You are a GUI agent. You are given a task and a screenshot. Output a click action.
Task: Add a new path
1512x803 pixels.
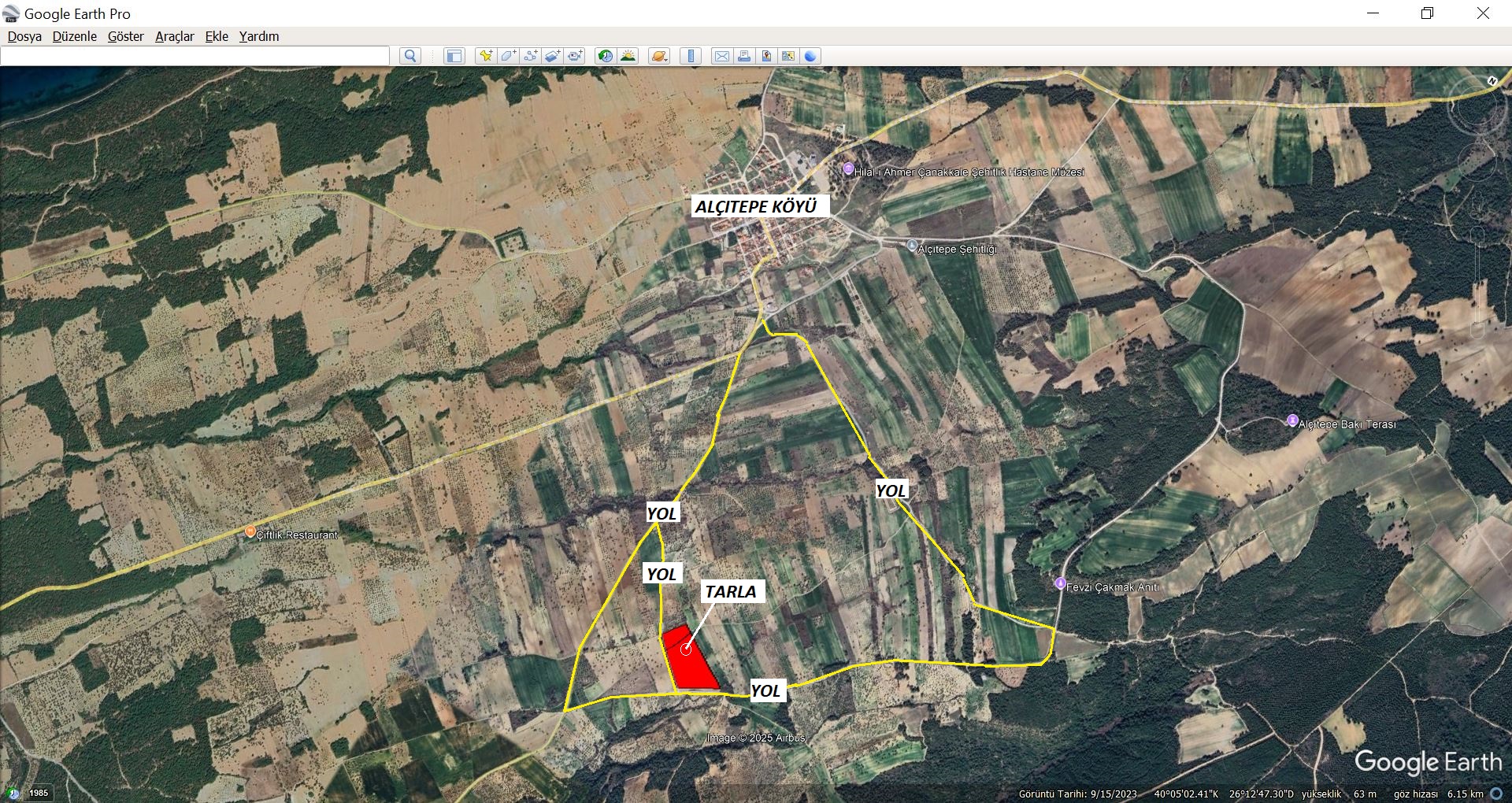tap(531, 56)
